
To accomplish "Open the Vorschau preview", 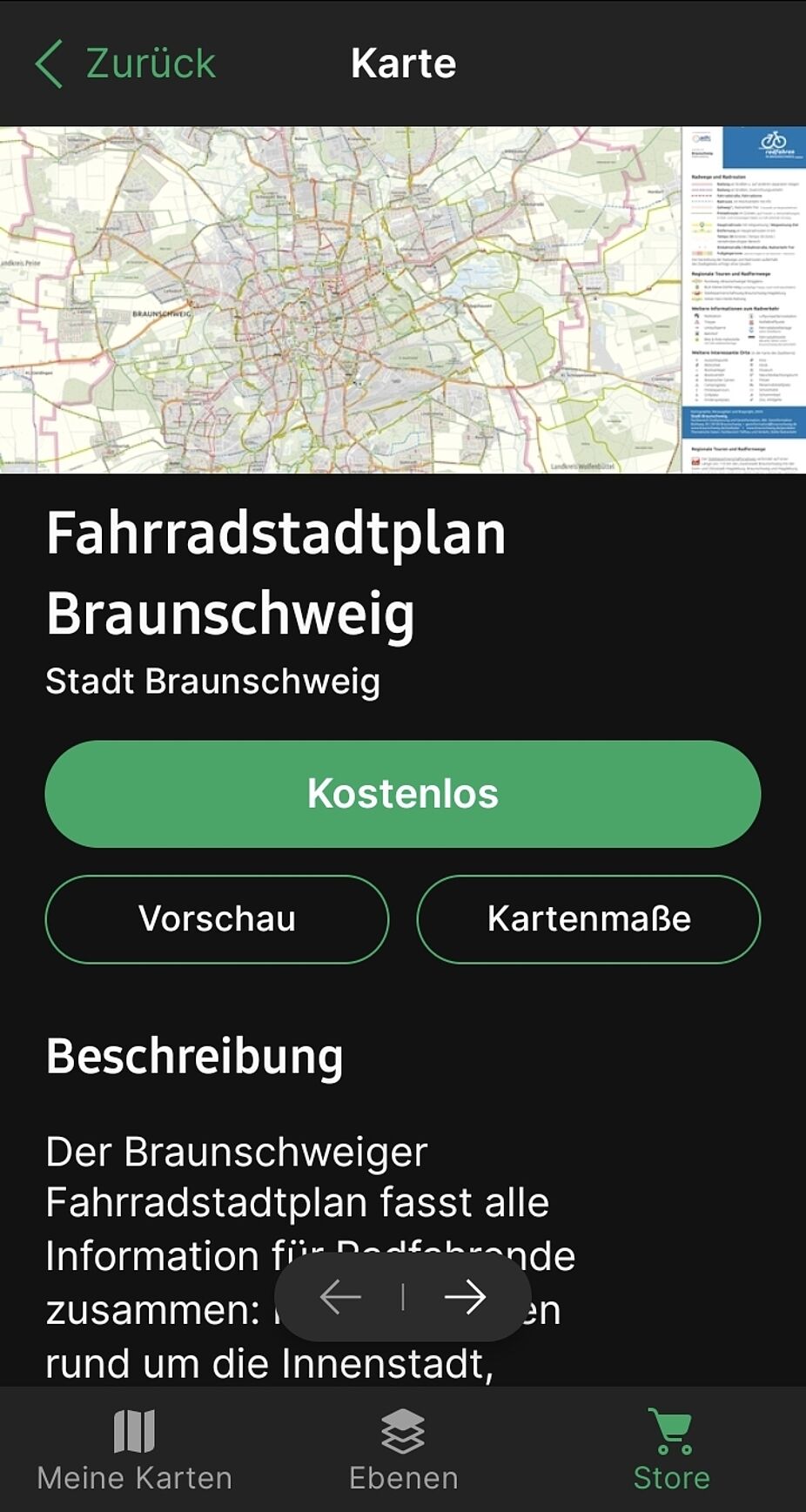I will click(217, 918).
